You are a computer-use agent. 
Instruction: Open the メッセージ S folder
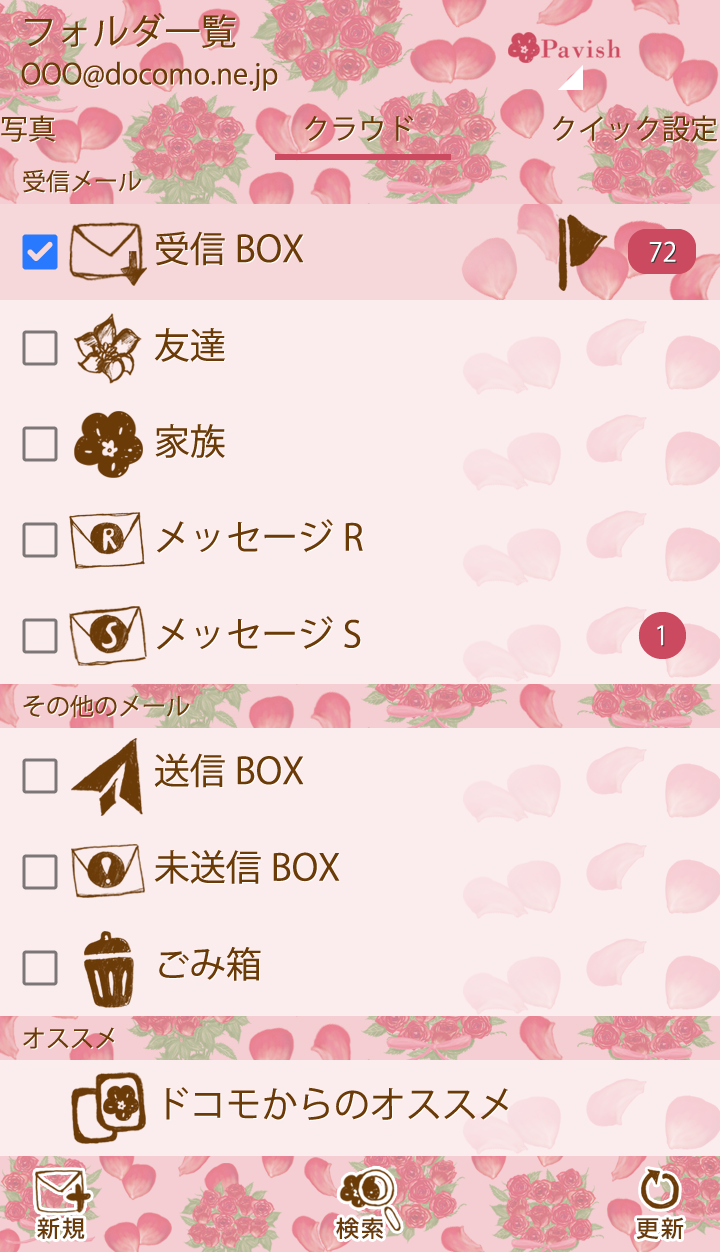tap(258, 635)
